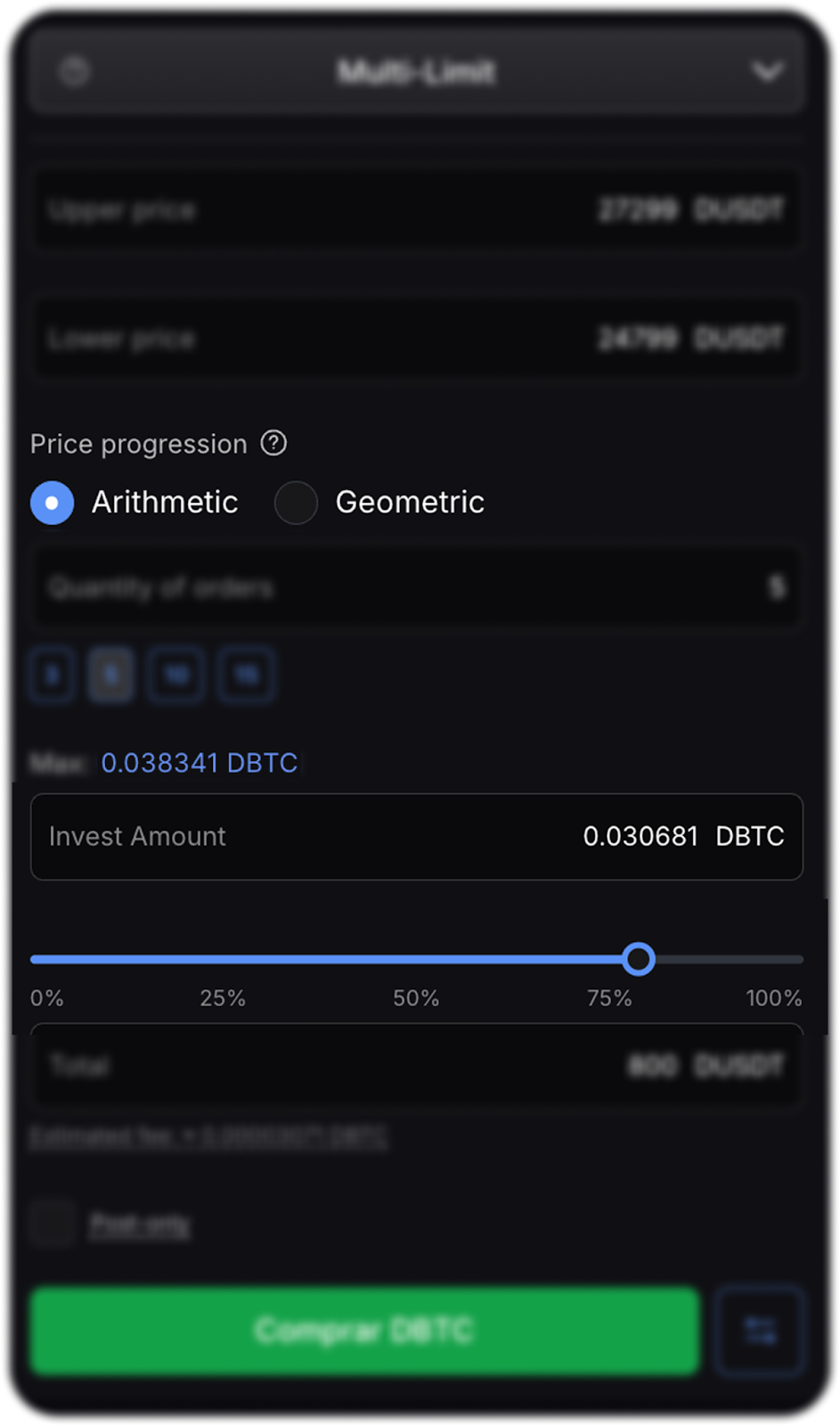840x1426 pixels.
Task: Tap the green Comprar DBTC button
Action: (x=364, y=1331)
